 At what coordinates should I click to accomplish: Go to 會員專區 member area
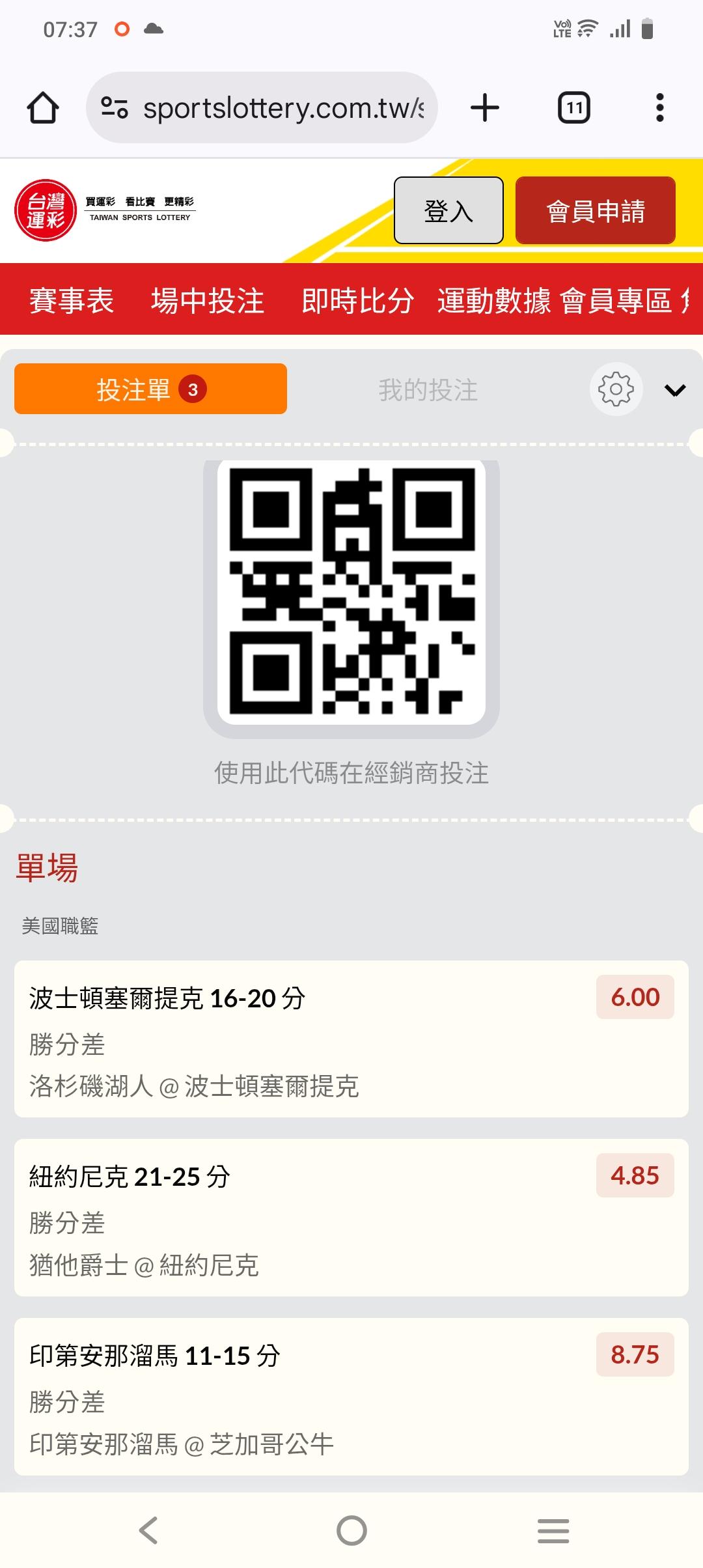click(x=616, y=300)
